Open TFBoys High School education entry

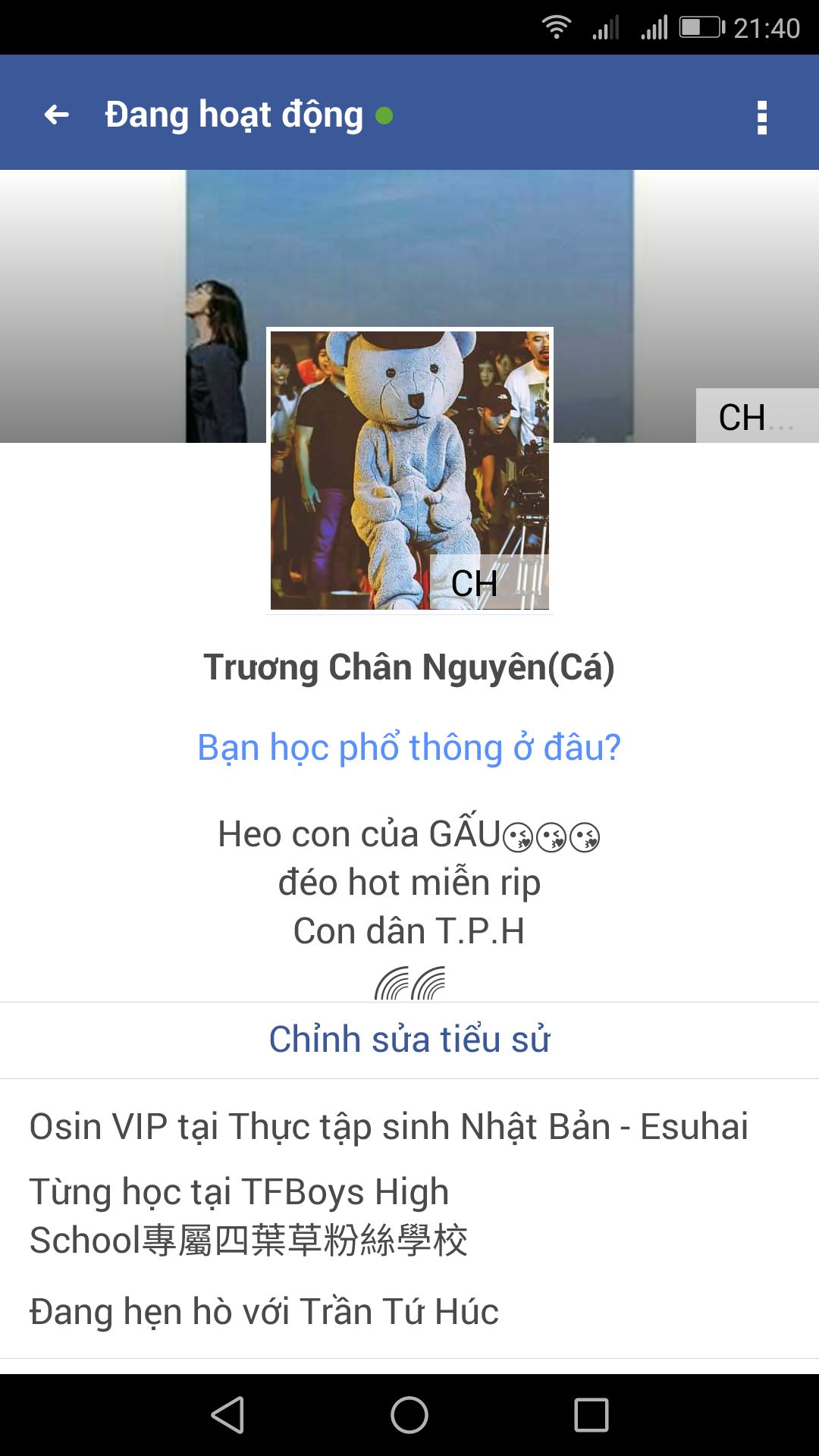[x=249, y=1216]
